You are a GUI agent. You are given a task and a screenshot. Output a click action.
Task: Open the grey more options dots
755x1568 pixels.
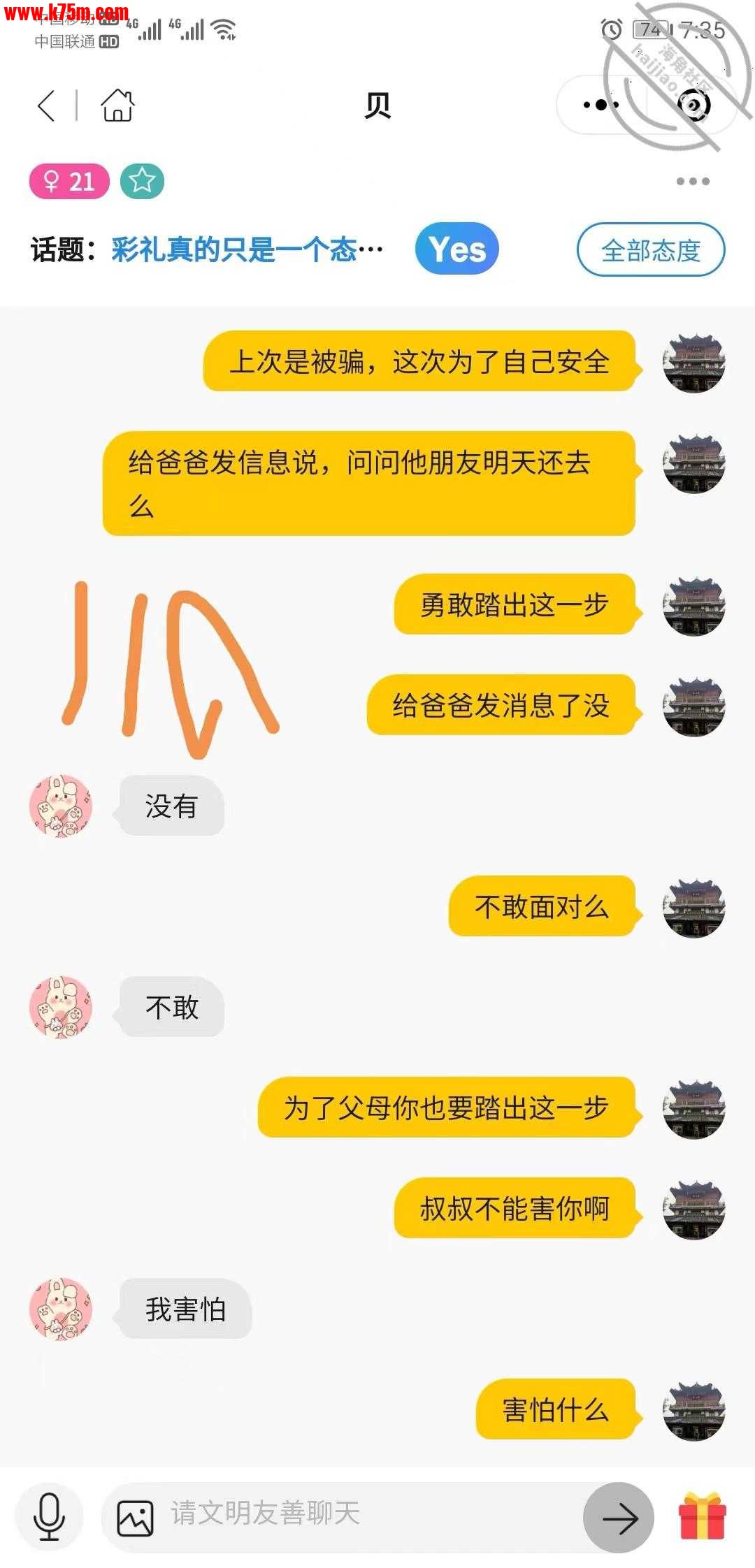pyautogui.click(x=693, y=182)
